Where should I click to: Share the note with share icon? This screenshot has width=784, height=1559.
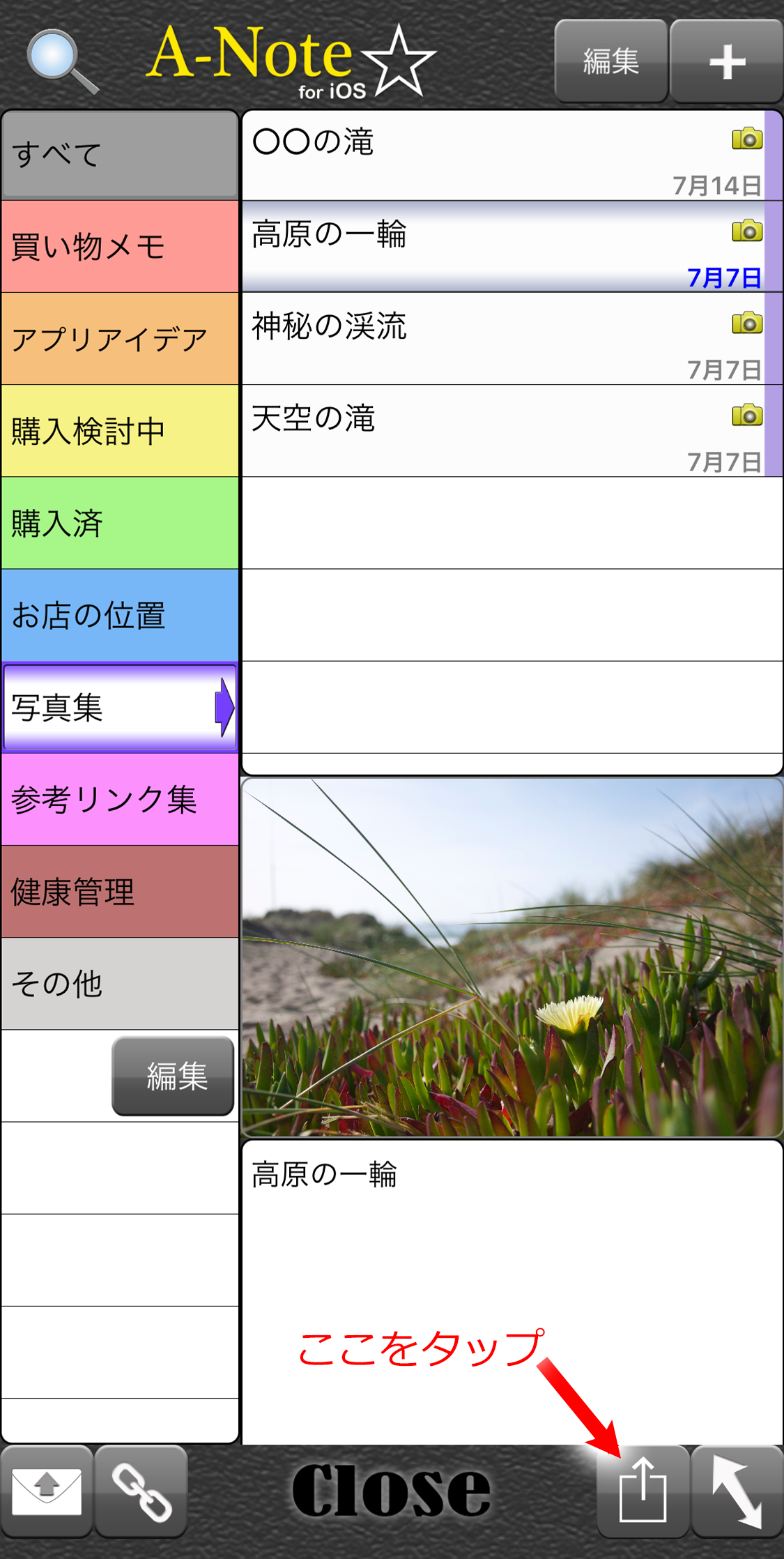643,1491
